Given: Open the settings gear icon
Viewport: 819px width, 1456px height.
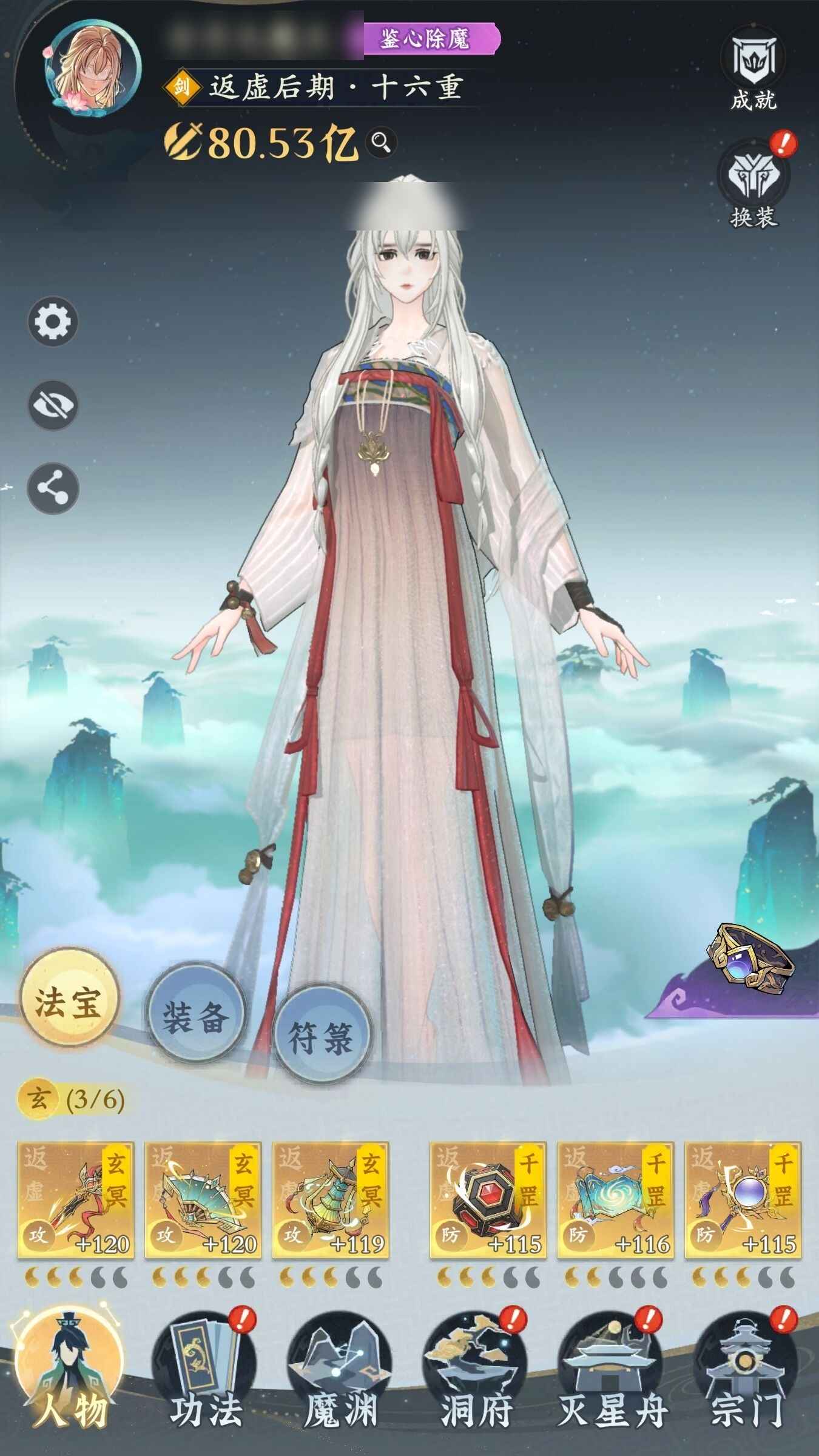Looking at the screenshot, I should click(x=53, y=322).
